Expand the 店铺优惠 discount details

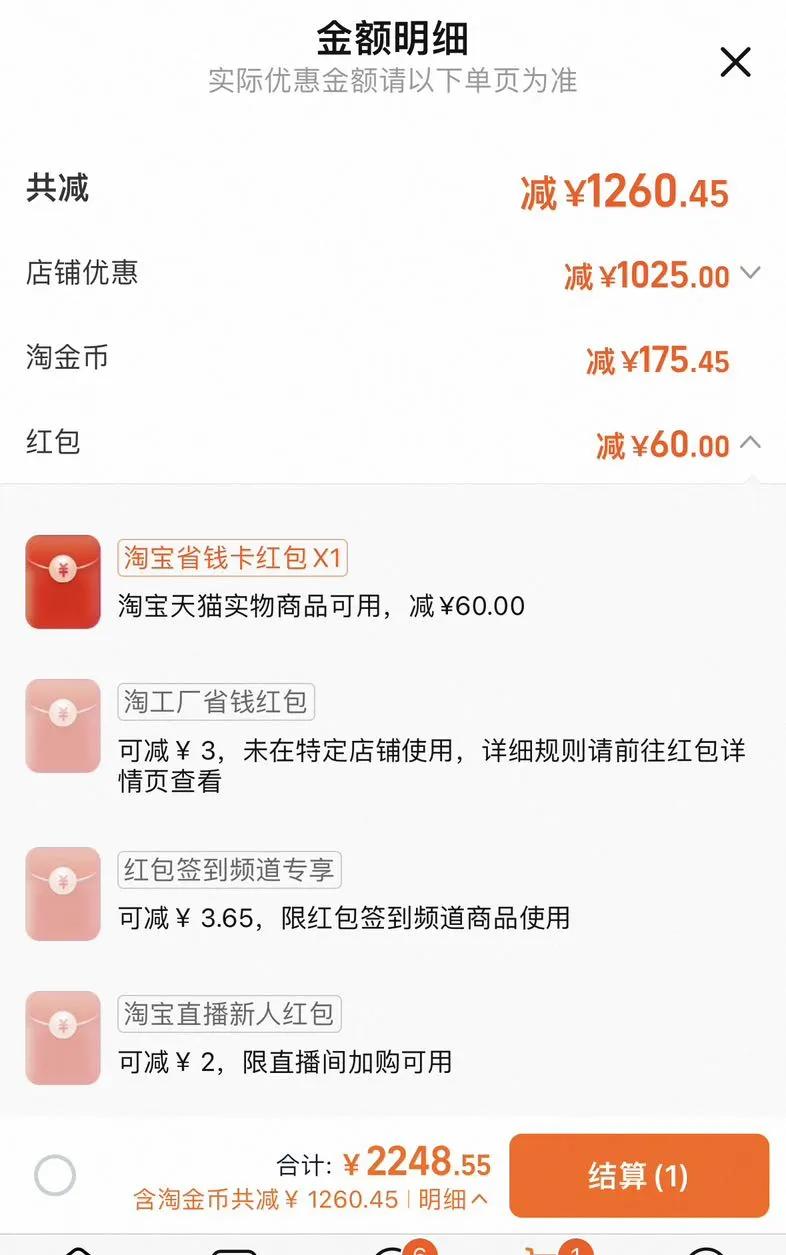pos(751,273)
